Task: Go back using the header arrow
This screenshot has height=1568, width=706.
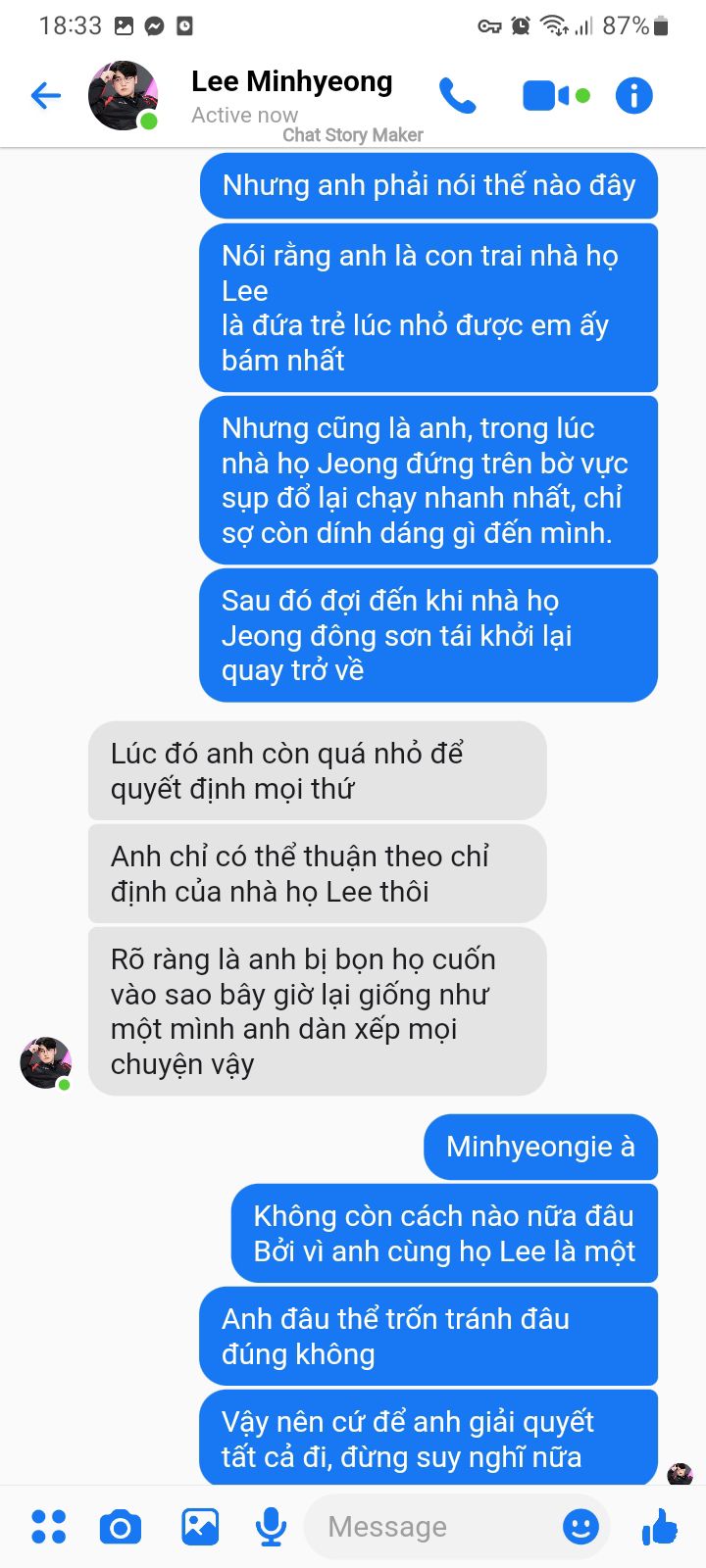Action: click(x=46, y=95)
